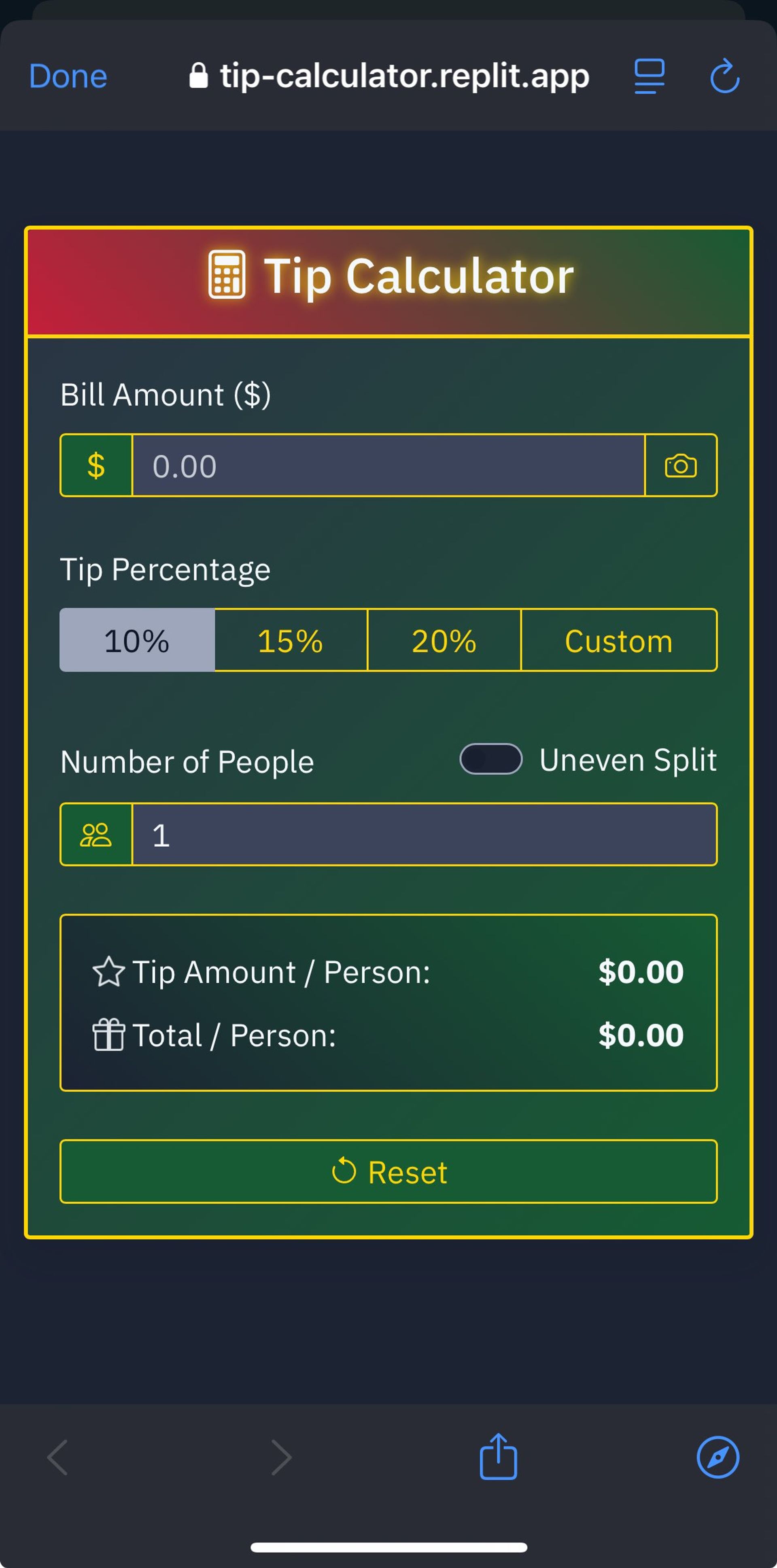Pick the 20% tip option
The height and width of the screenshot is (1568, 777).
(x=444, y=640)
